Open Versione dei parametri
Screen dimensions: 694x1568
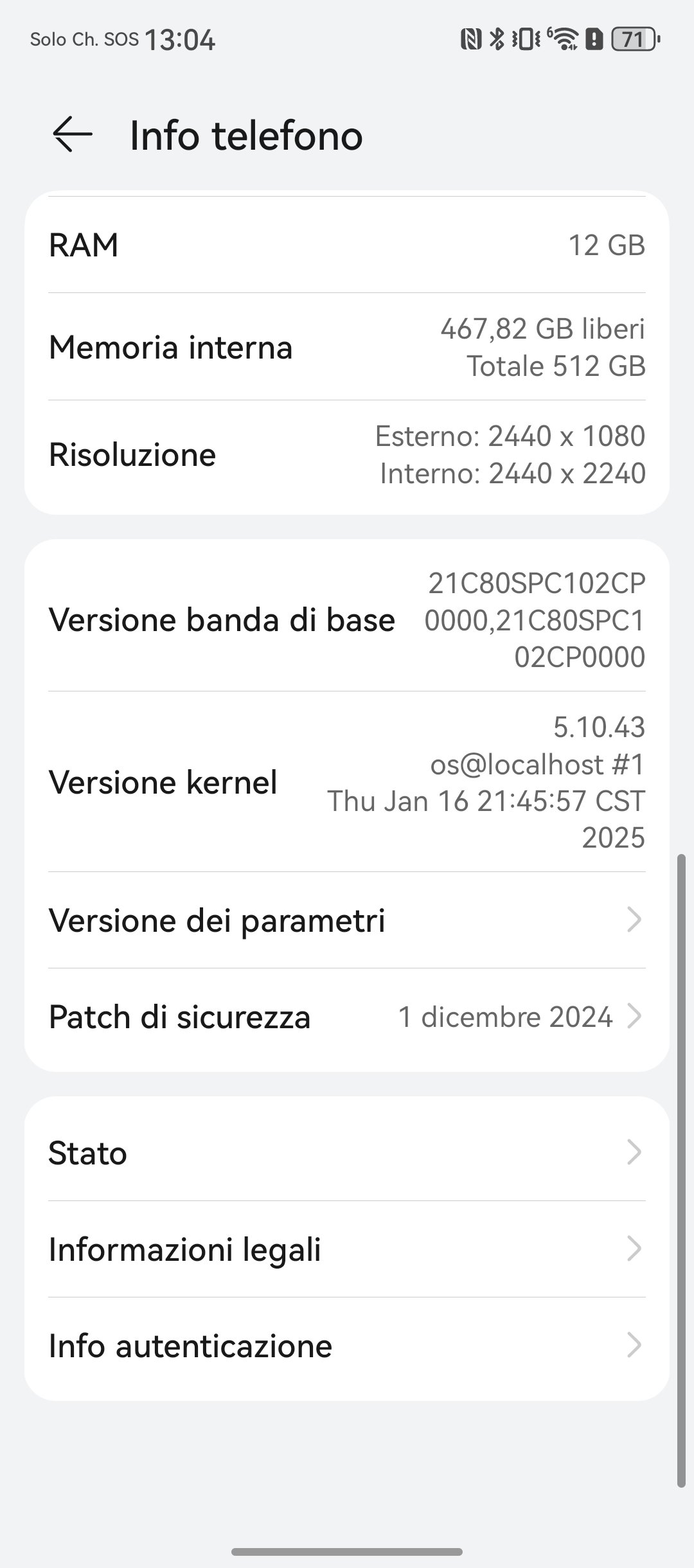click(x=347, y=920)
